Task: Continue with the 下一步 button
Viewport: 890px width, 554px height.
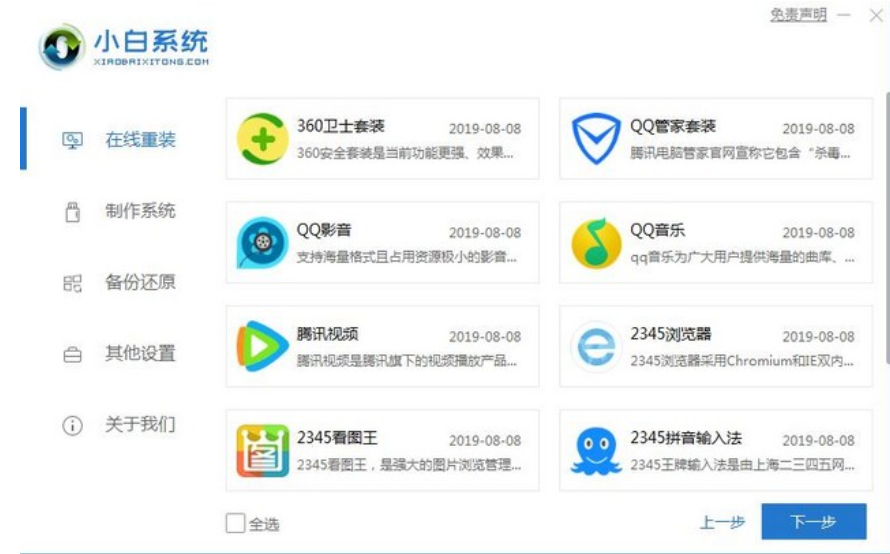Action: point(813,522)
